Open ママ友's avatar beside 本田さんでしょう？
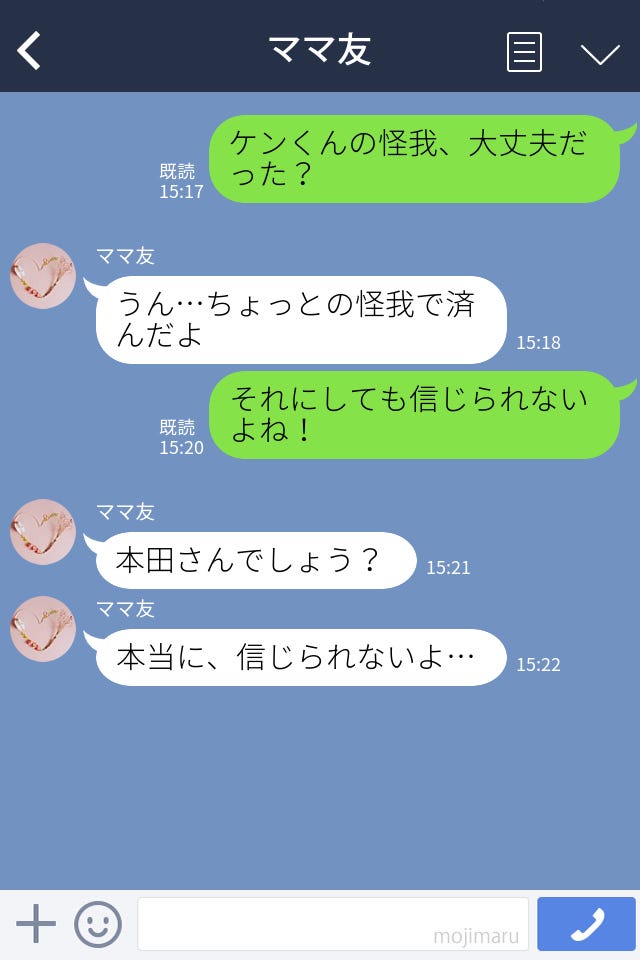The width and height of the screenshot is (640, 960). [43, 532]
